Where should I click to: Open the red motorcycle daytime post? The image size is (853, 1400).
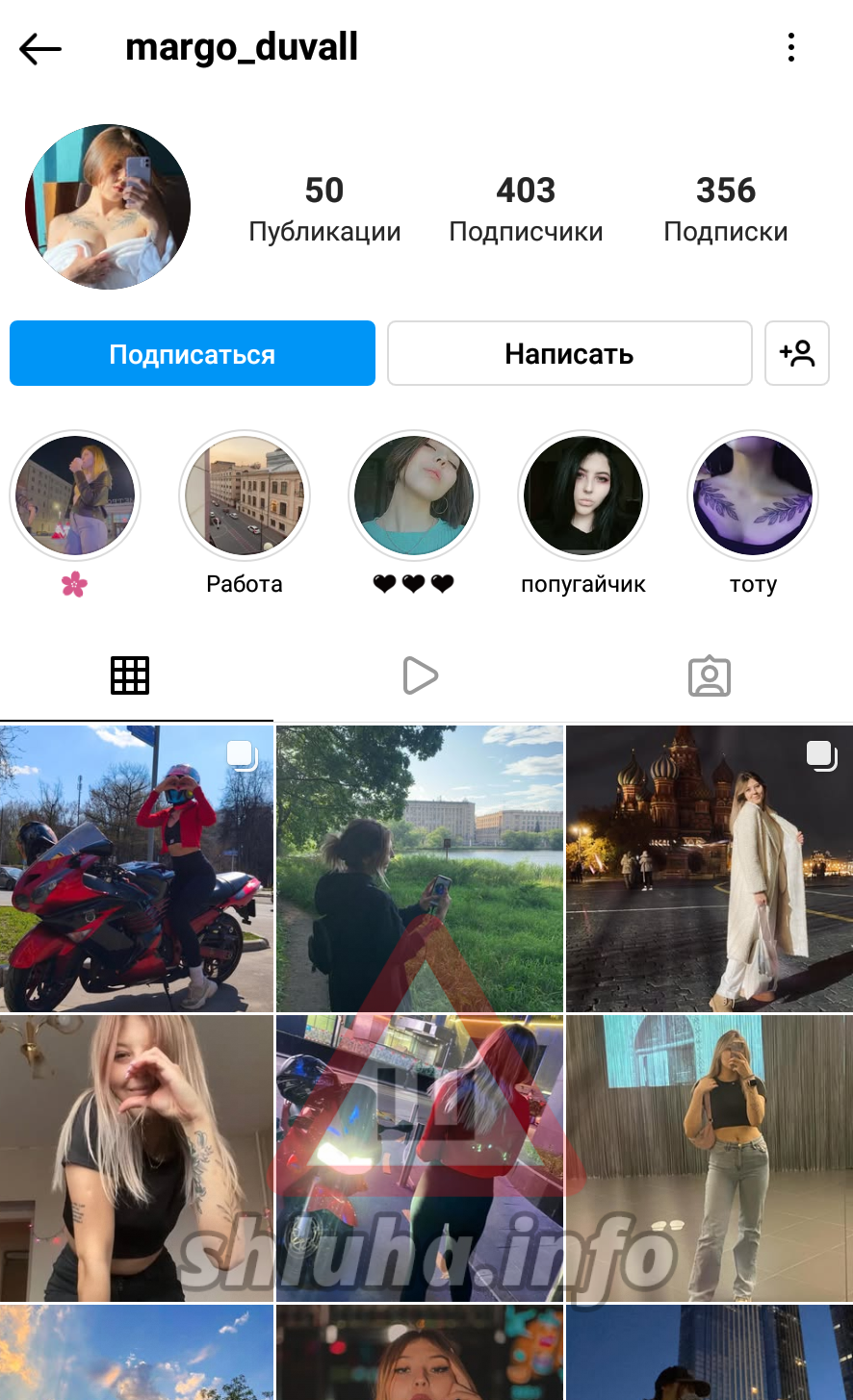coord(136,869)
